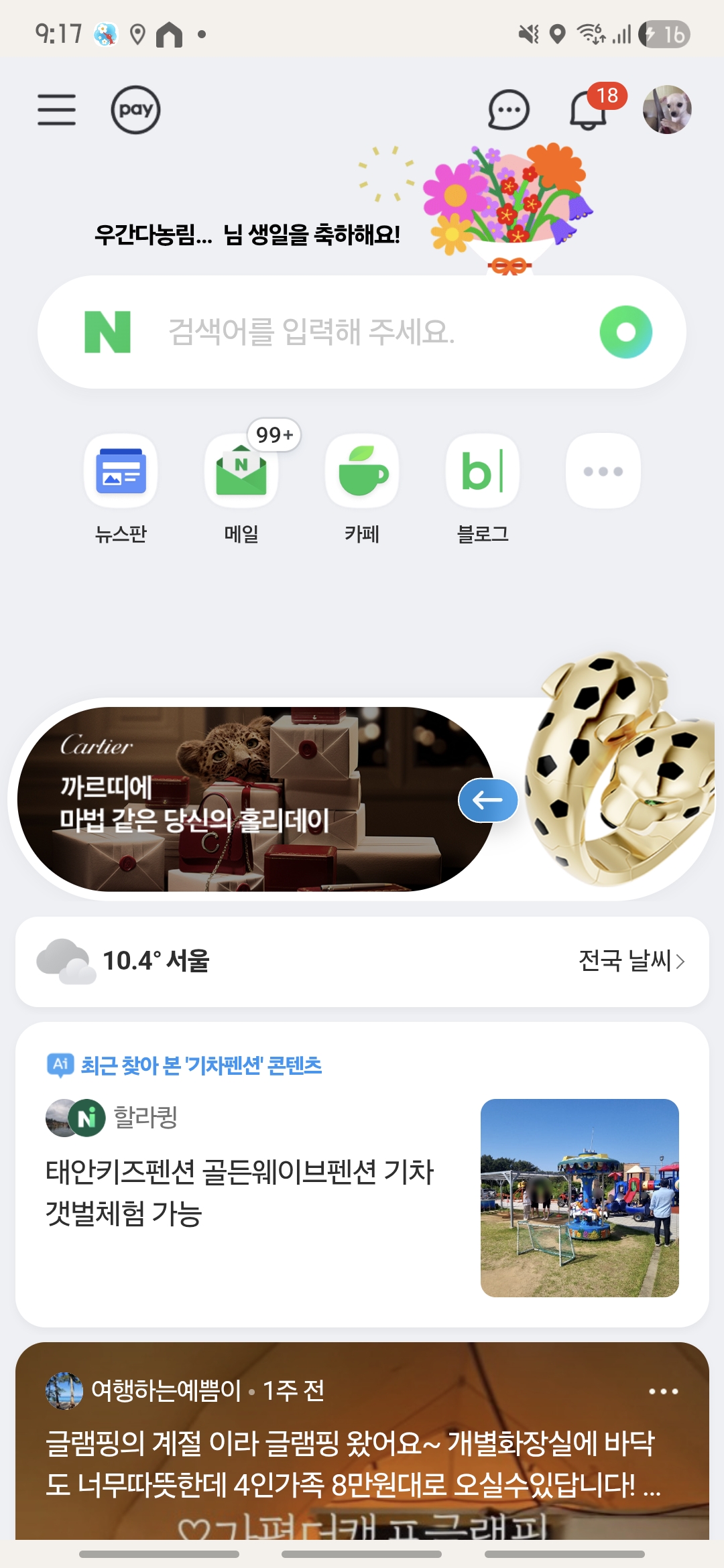Start the green voice search button
Image resolution: width=724 pixels, height=1568 pixels.
click(625, 332)
